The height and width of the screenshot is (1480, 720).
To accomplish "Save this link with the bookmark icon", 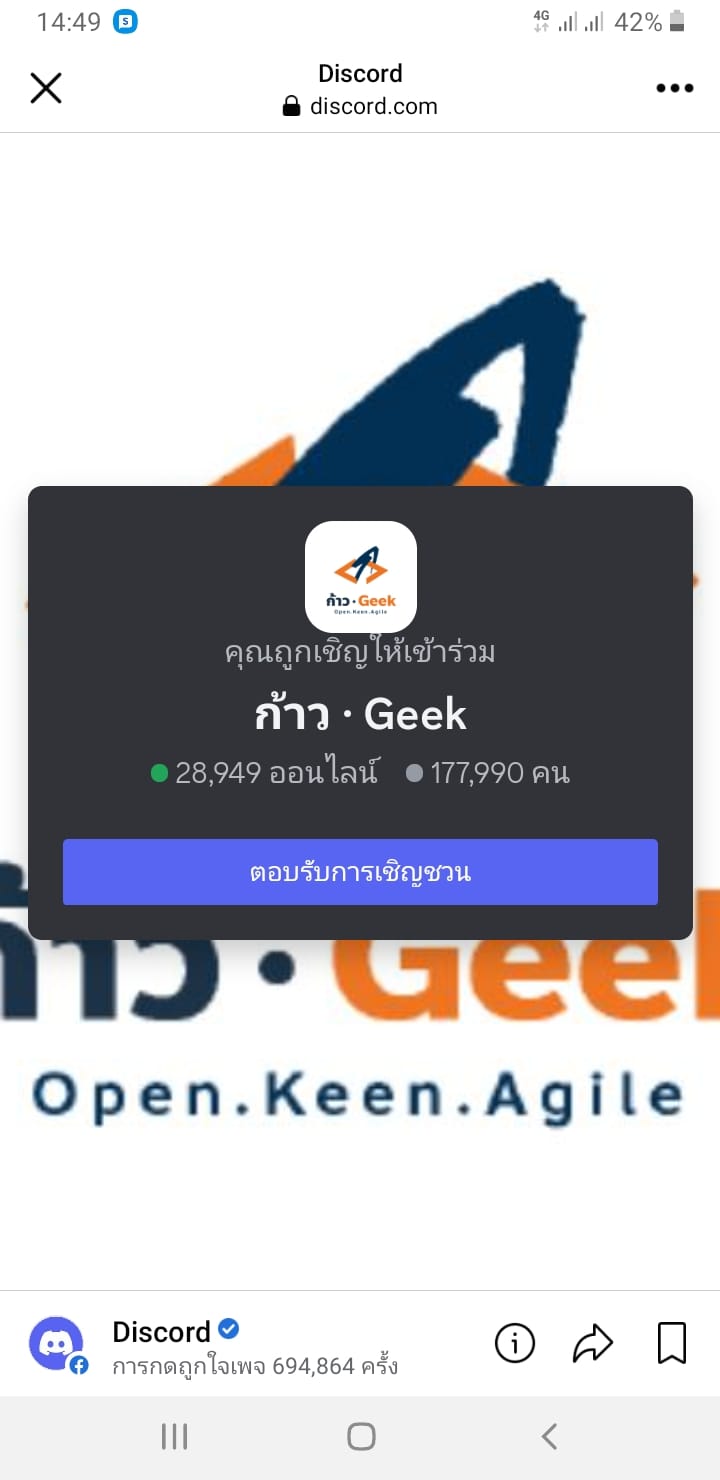I will (672, 1344).
